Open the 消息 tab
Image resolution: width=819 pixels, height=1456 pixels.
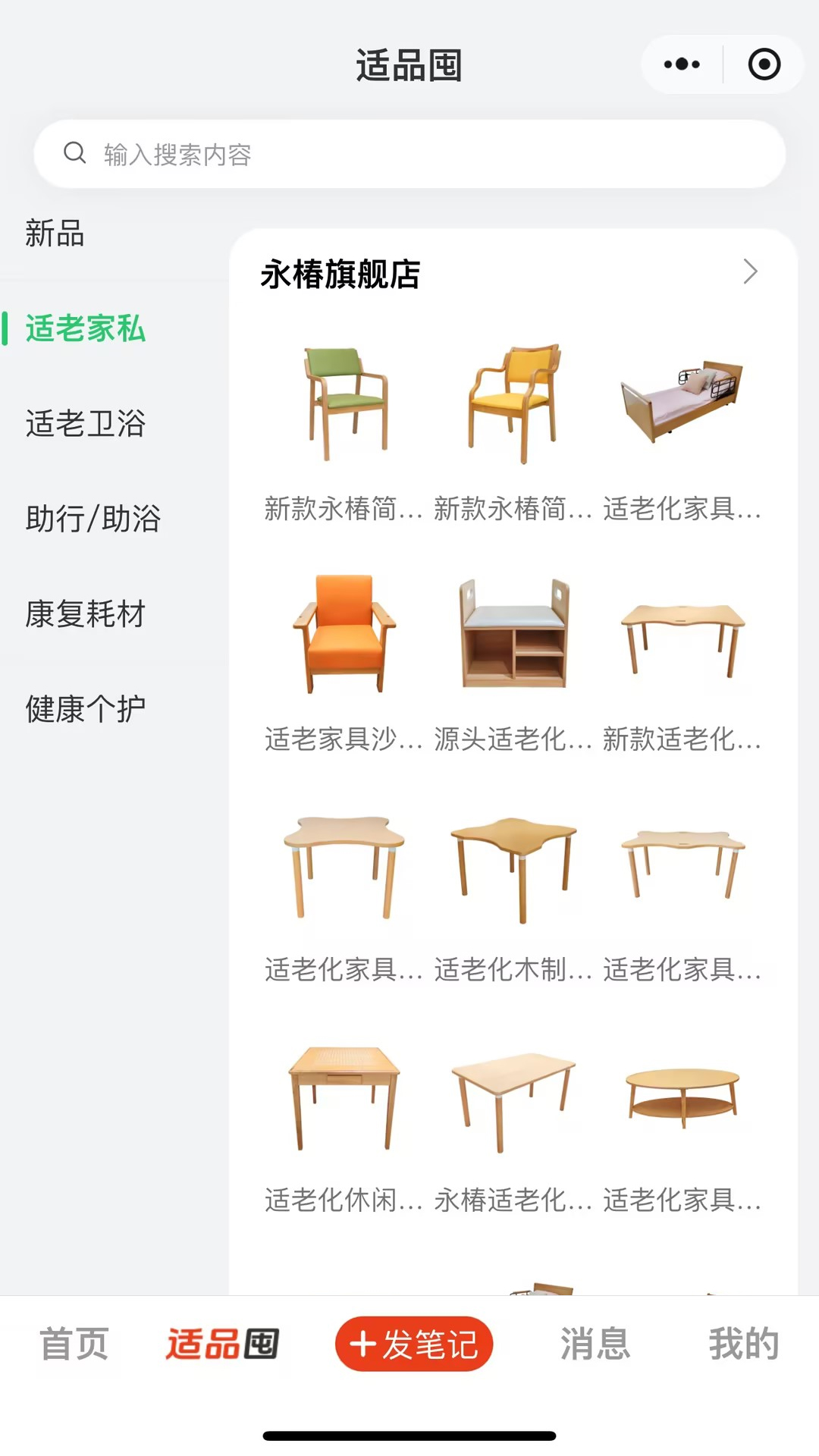click(595, 1344)
